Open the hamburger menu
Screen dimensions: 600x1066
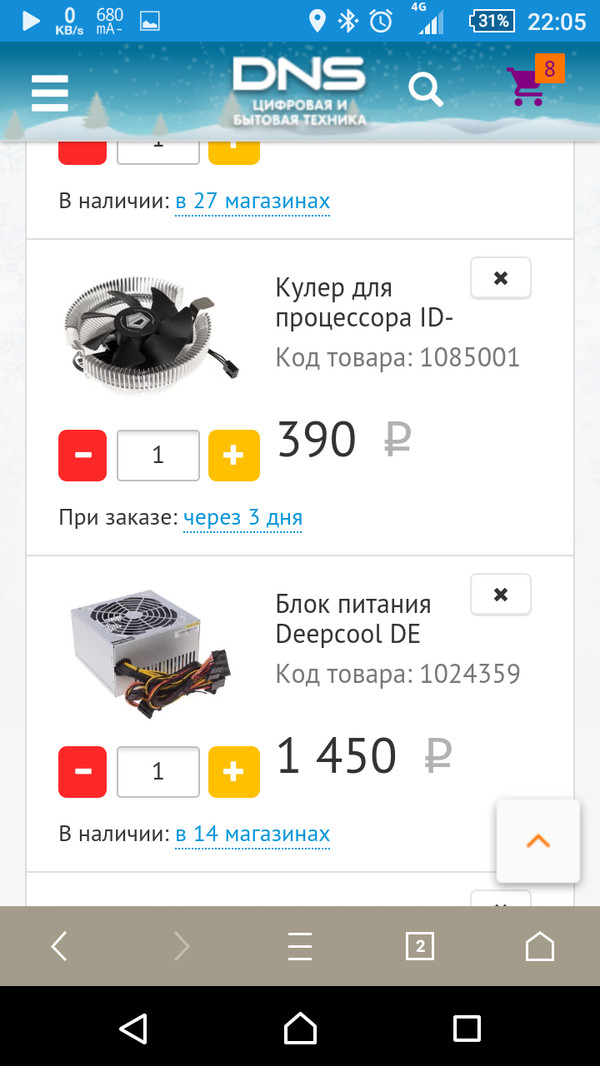pyautogui.click(x=50, y=93)
